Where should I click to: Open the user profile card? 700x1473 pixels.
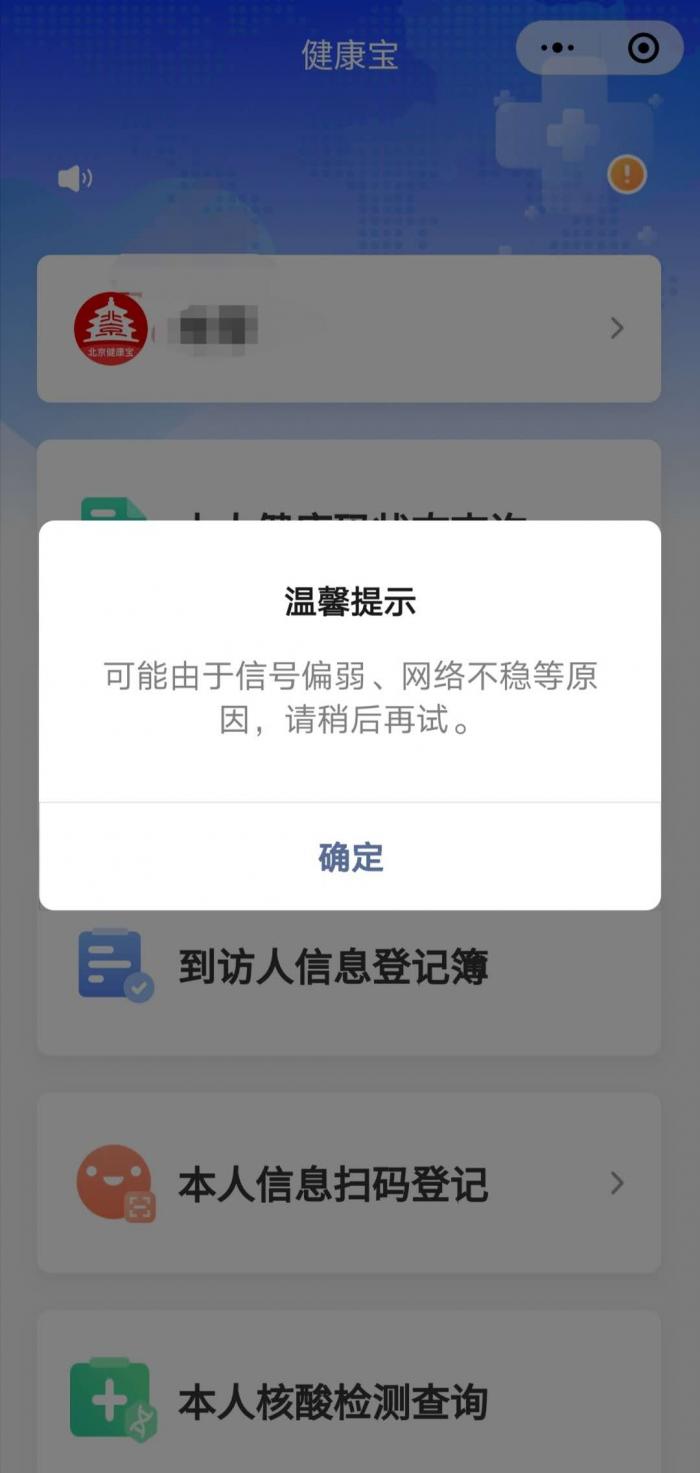pyautogui.click(x=348, y=328)
